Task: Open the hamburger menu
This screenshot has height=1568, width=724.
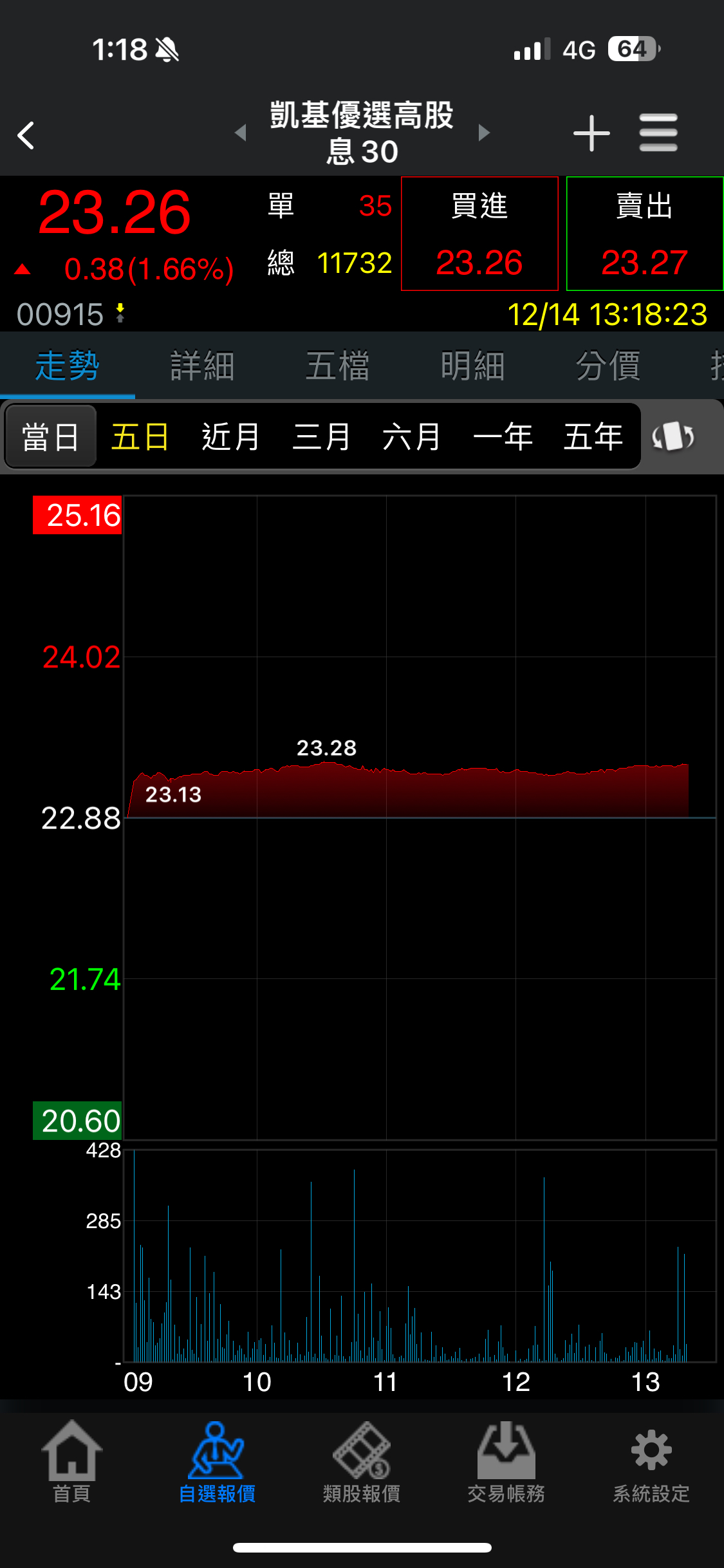Action: click(658, 133)
